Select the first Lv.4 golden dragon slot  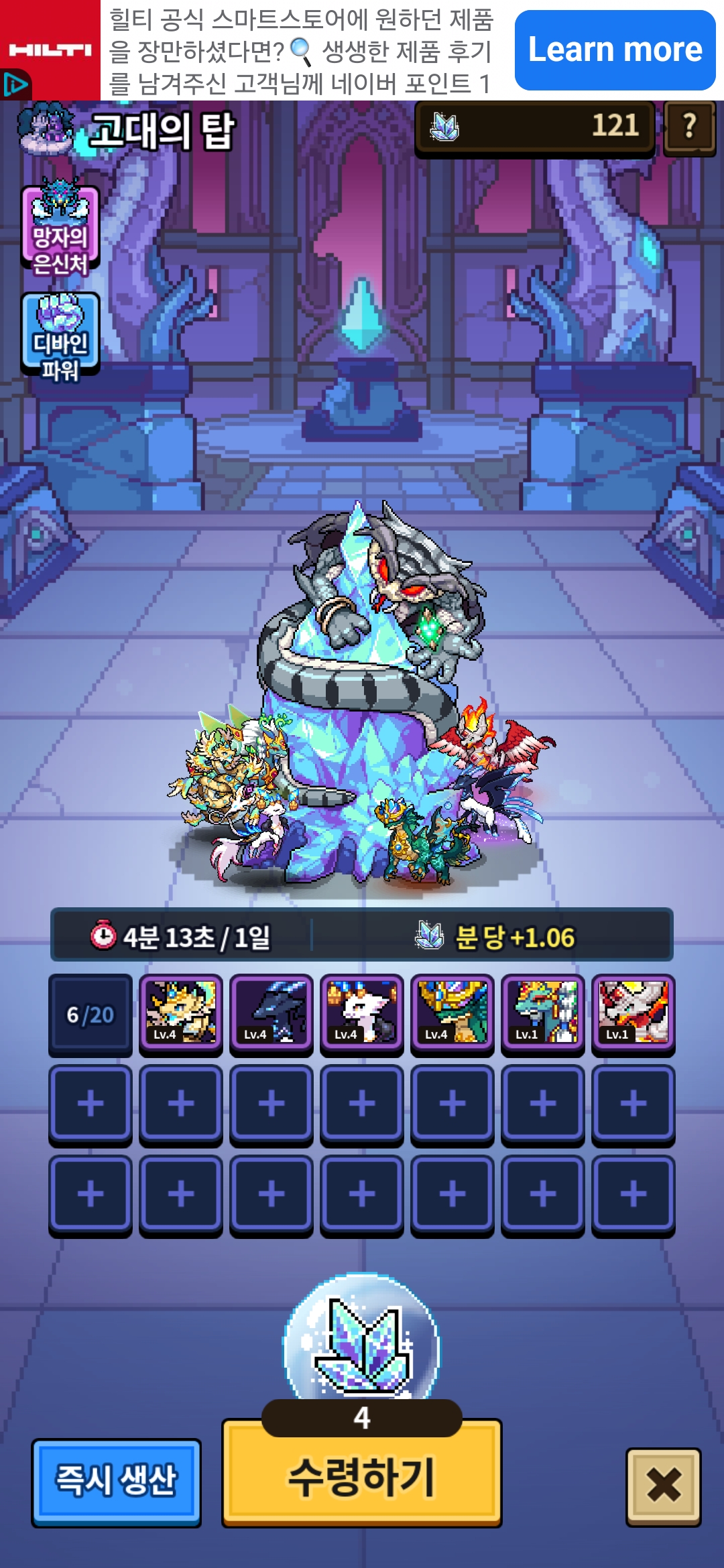(x=181, y=1013)
